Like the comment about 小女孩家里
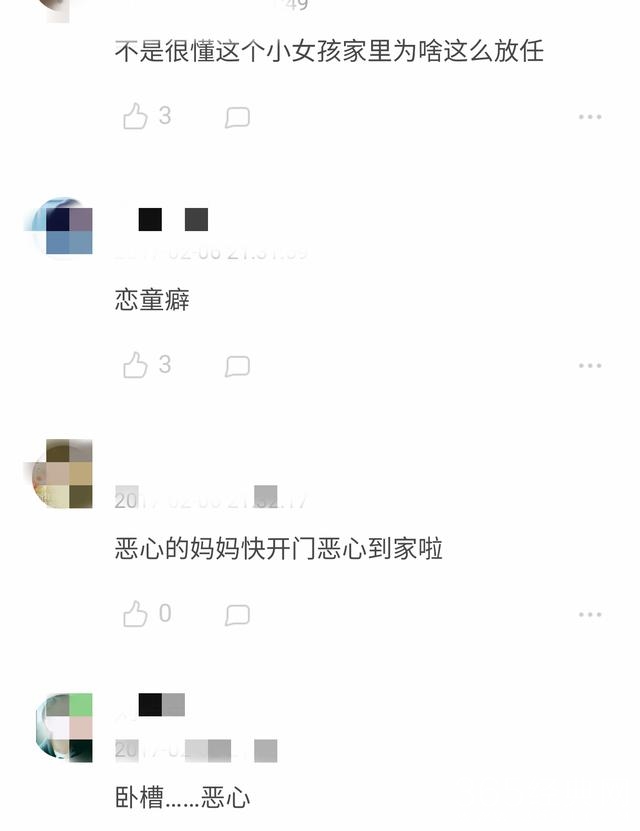This screenshot has height=831, width=640. point(136,117)
